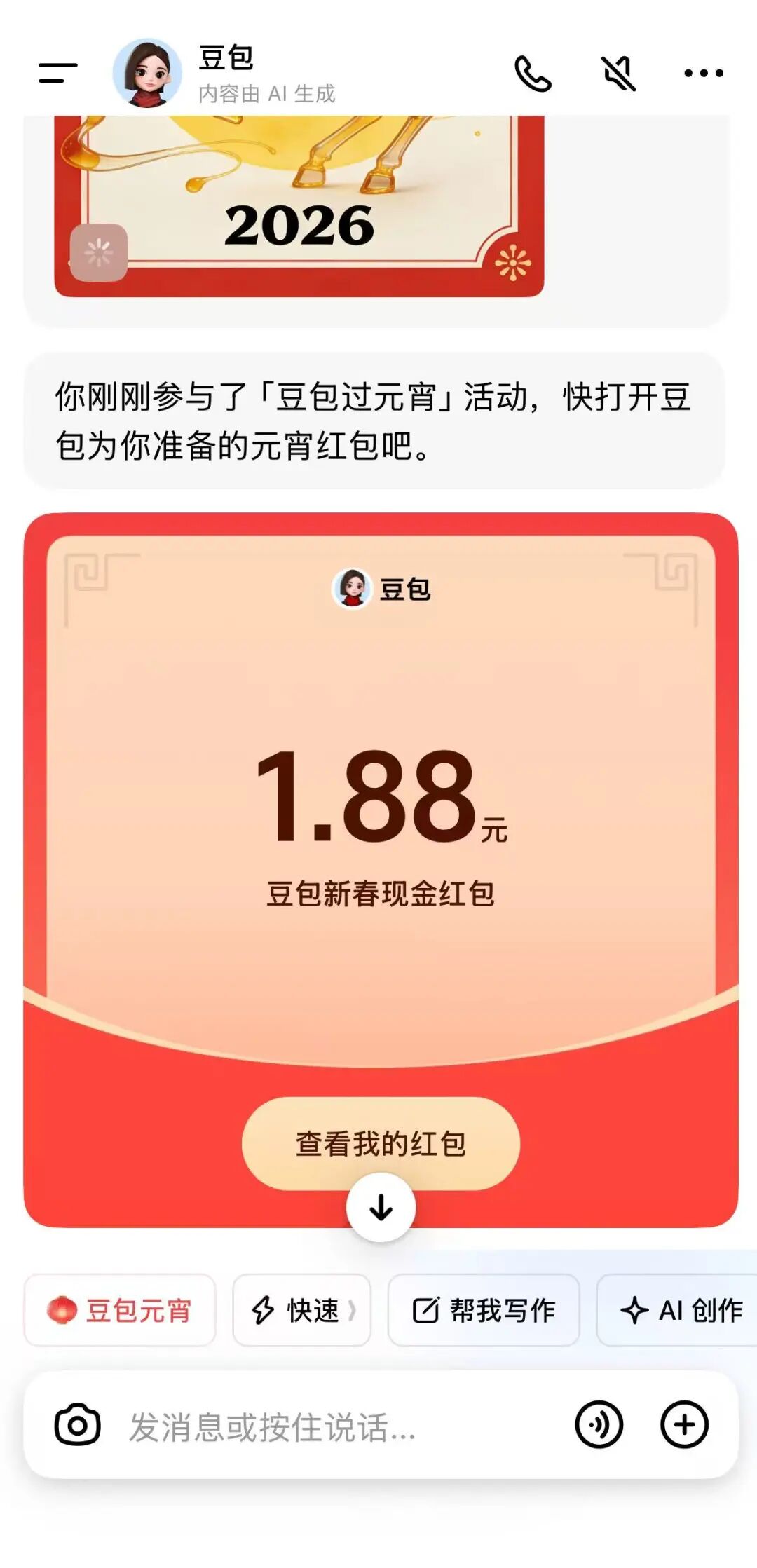
Task: Open the side menu drawer
Action: 57,72
